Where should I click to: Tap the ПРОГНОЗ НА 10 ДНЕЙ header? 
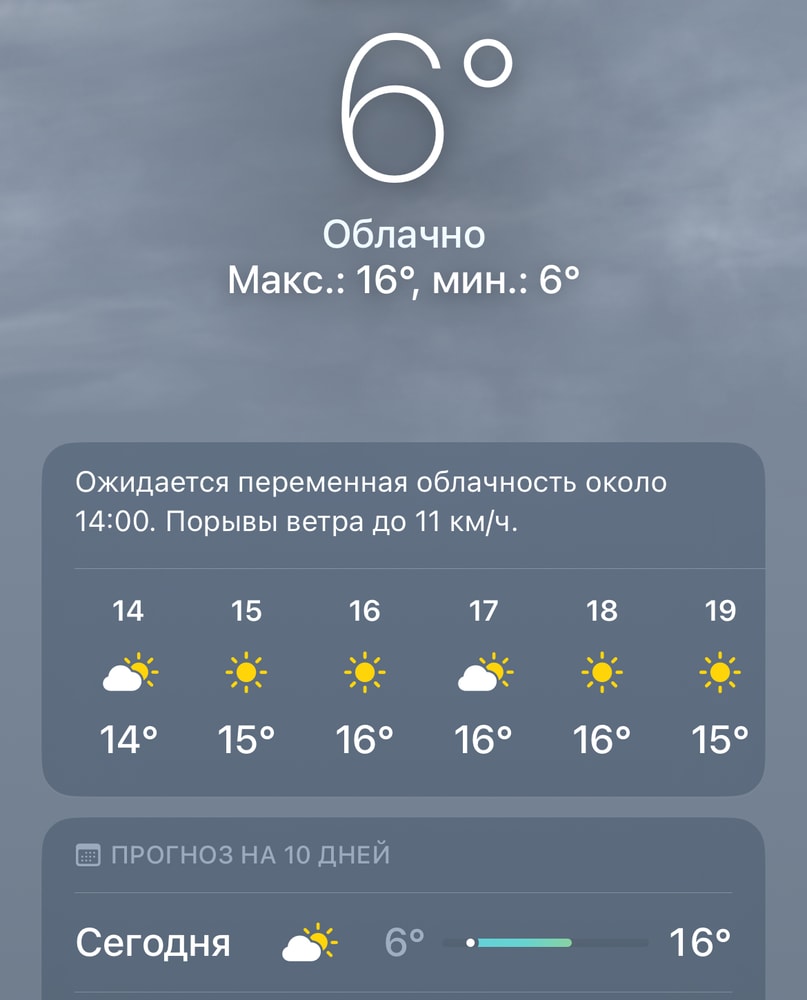[253, 854]
